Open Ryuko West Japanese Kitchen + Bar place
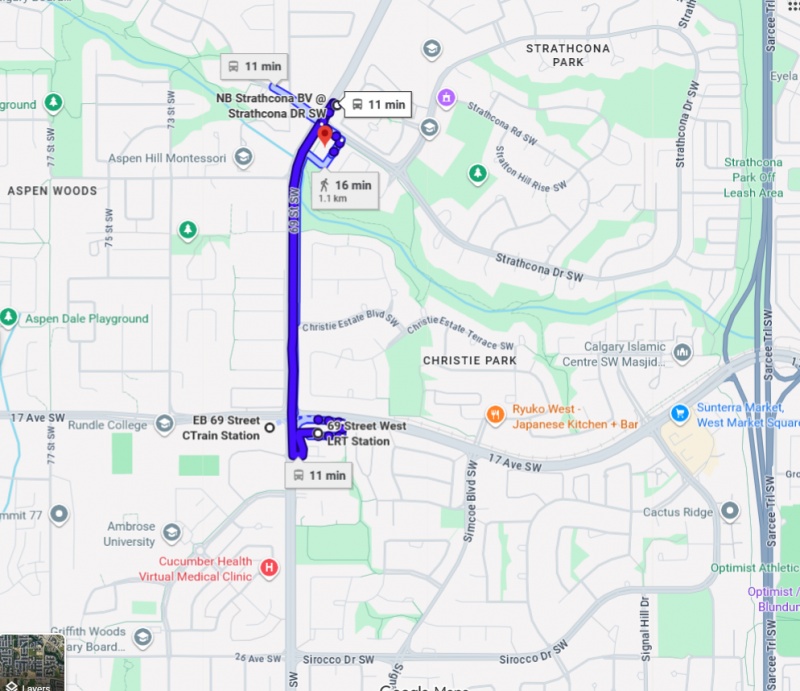The height and width of the screenshot is (691, 800). pos(494,413)
